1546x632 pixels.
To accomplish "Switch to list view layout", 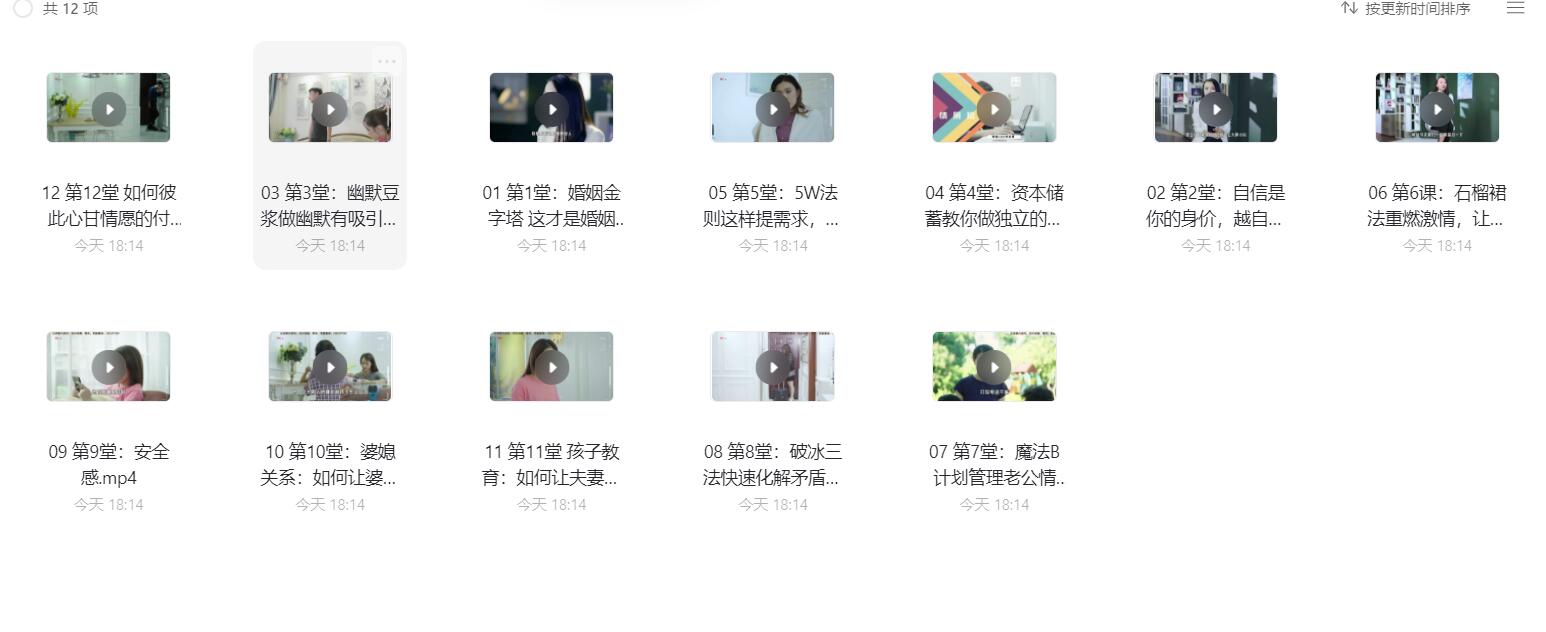I will coord(1515,9).
